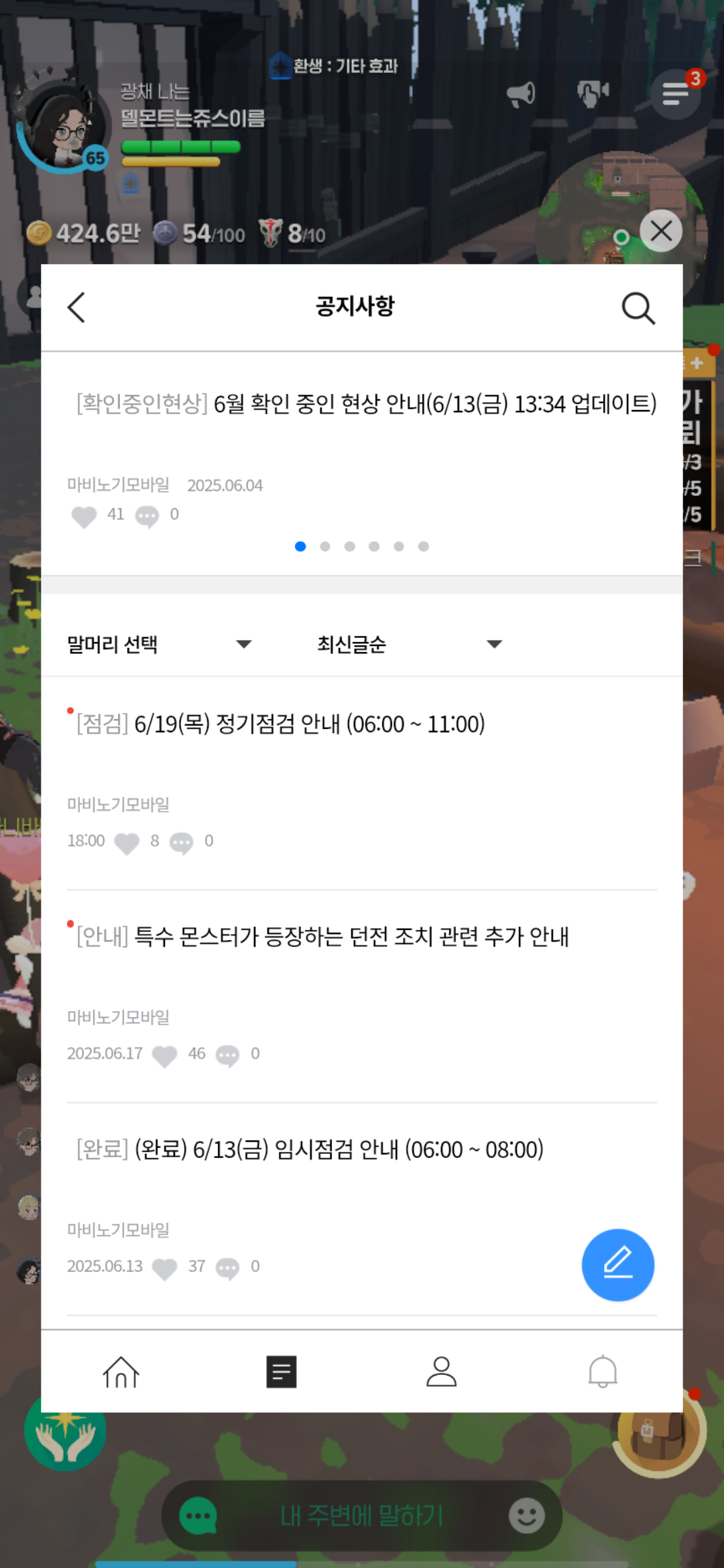Screen dimensions: 724x1568
Task: Select the second banner page dot
Action: click(x=325, y=547)
